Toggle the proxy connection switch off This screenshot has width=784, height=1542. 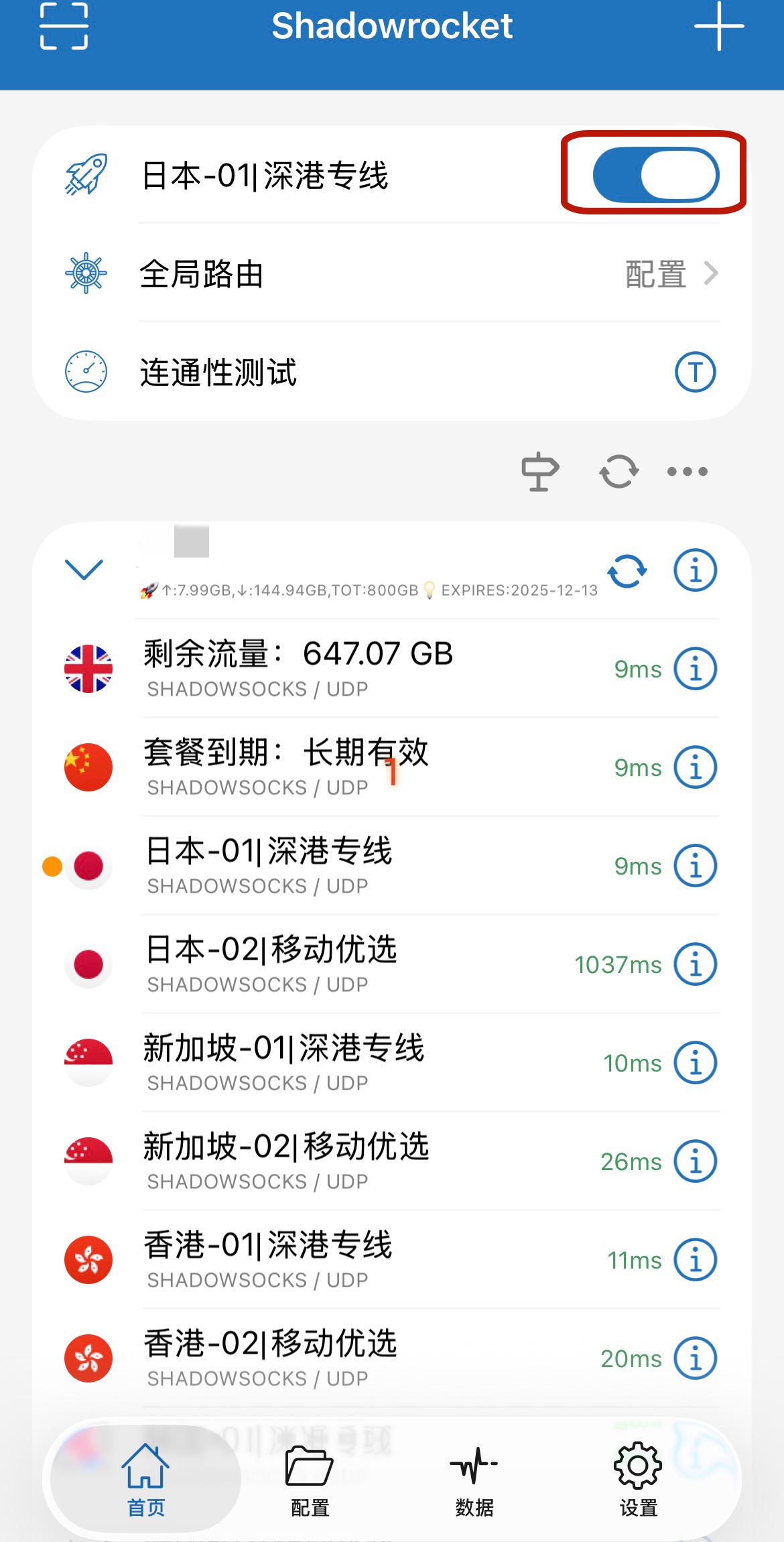click(x=655, y=175)
